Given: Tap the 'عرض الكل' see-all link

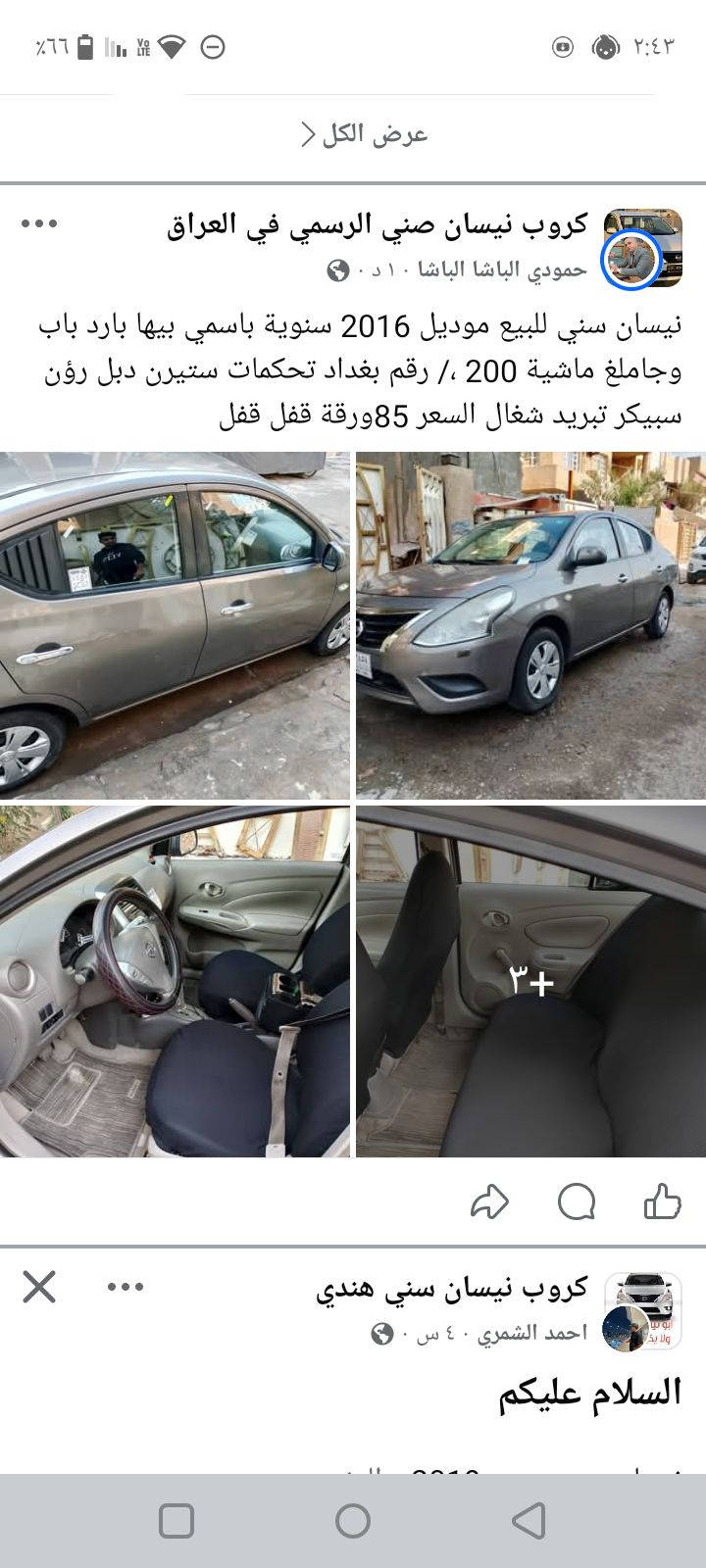Looking at the screenshot, I should 365,134.
